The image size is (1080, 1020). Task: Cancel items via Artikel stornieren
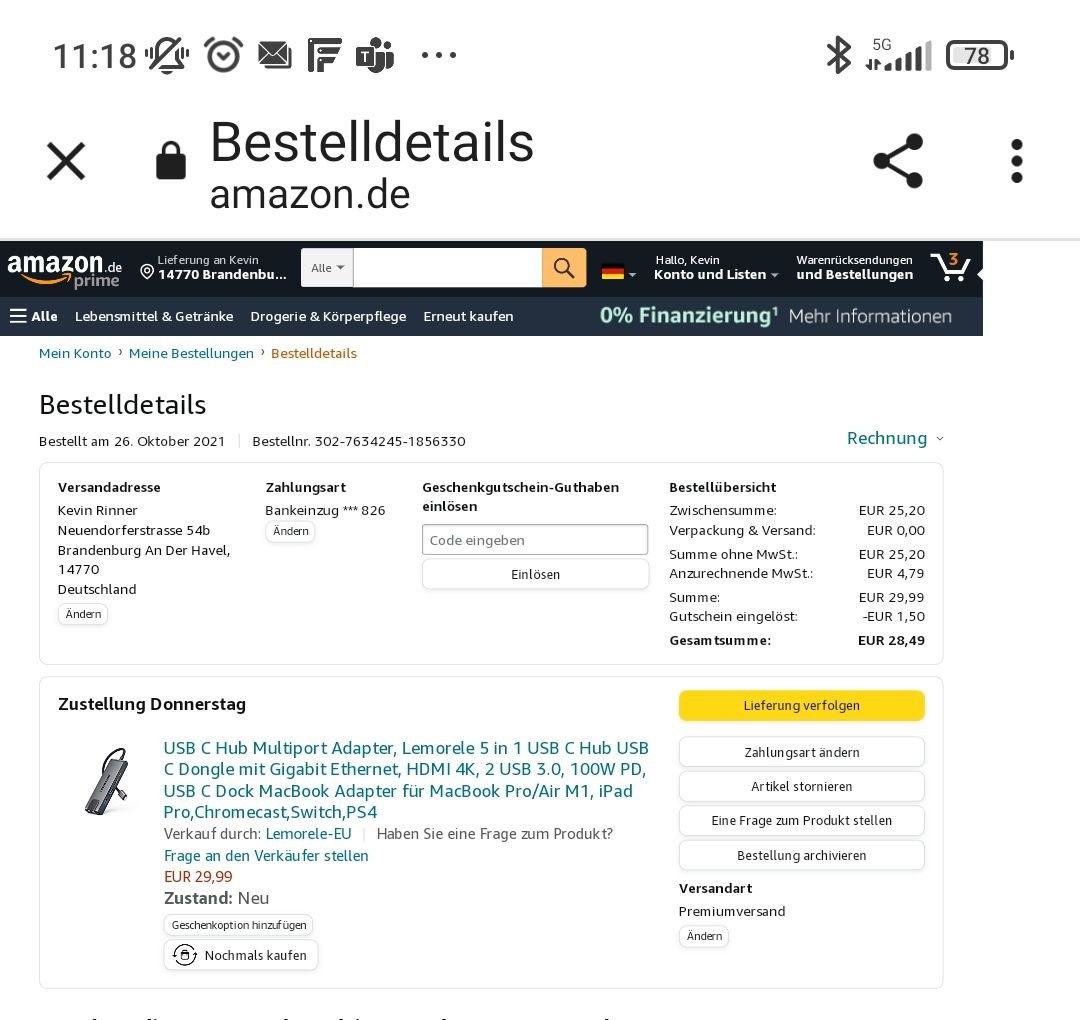pos(801,786)
